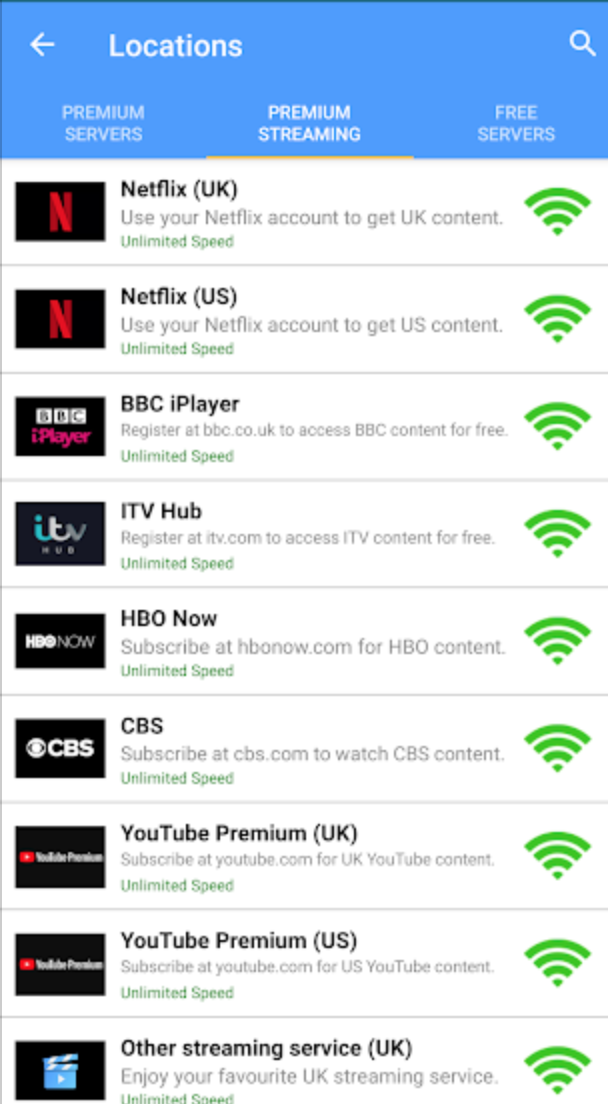Image resolution: width=608 pixels, height=1104 pixels.
Task: Select Other streaming service (UK)
Action: [x=304, y=1061]
